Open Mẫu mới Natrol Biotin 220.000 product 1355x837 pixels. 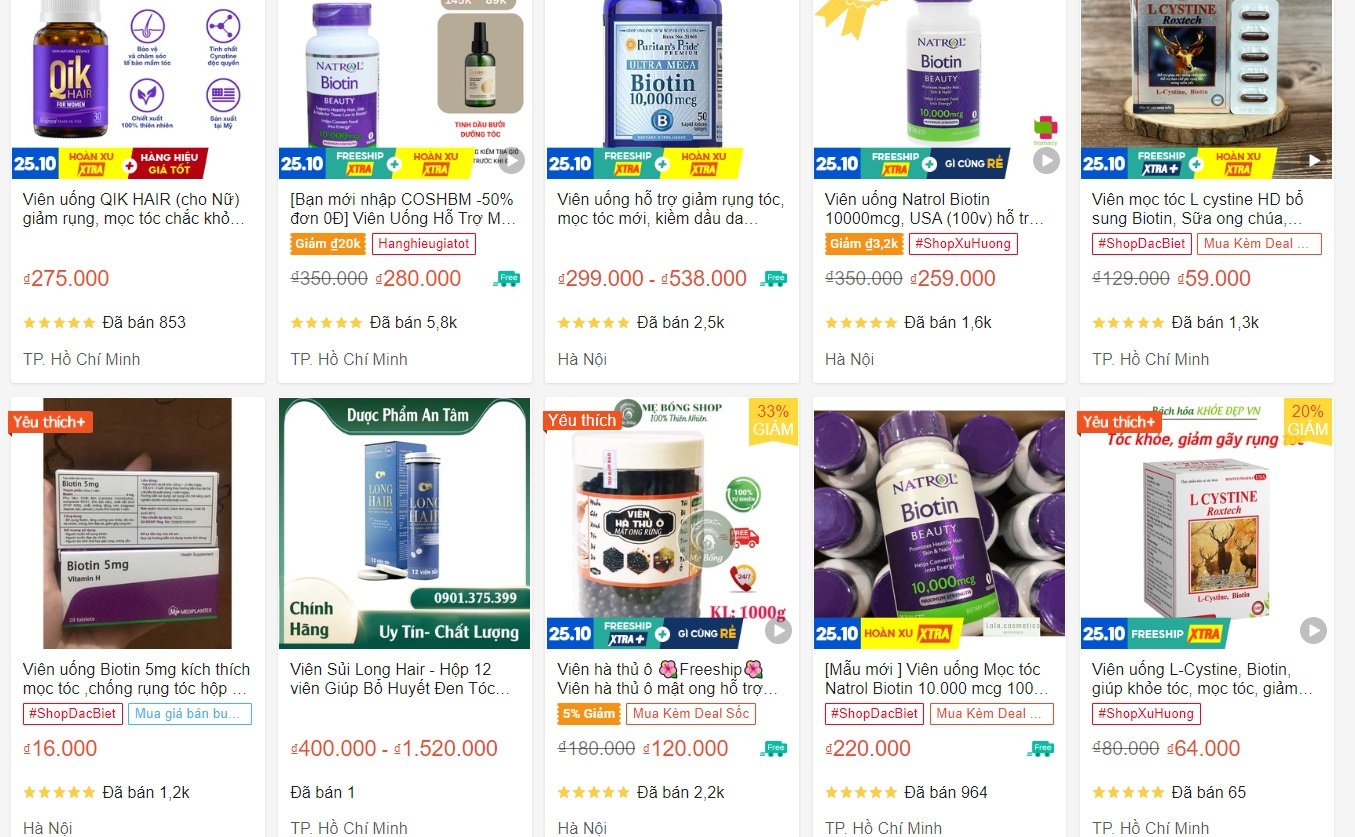tap(938, 678)
